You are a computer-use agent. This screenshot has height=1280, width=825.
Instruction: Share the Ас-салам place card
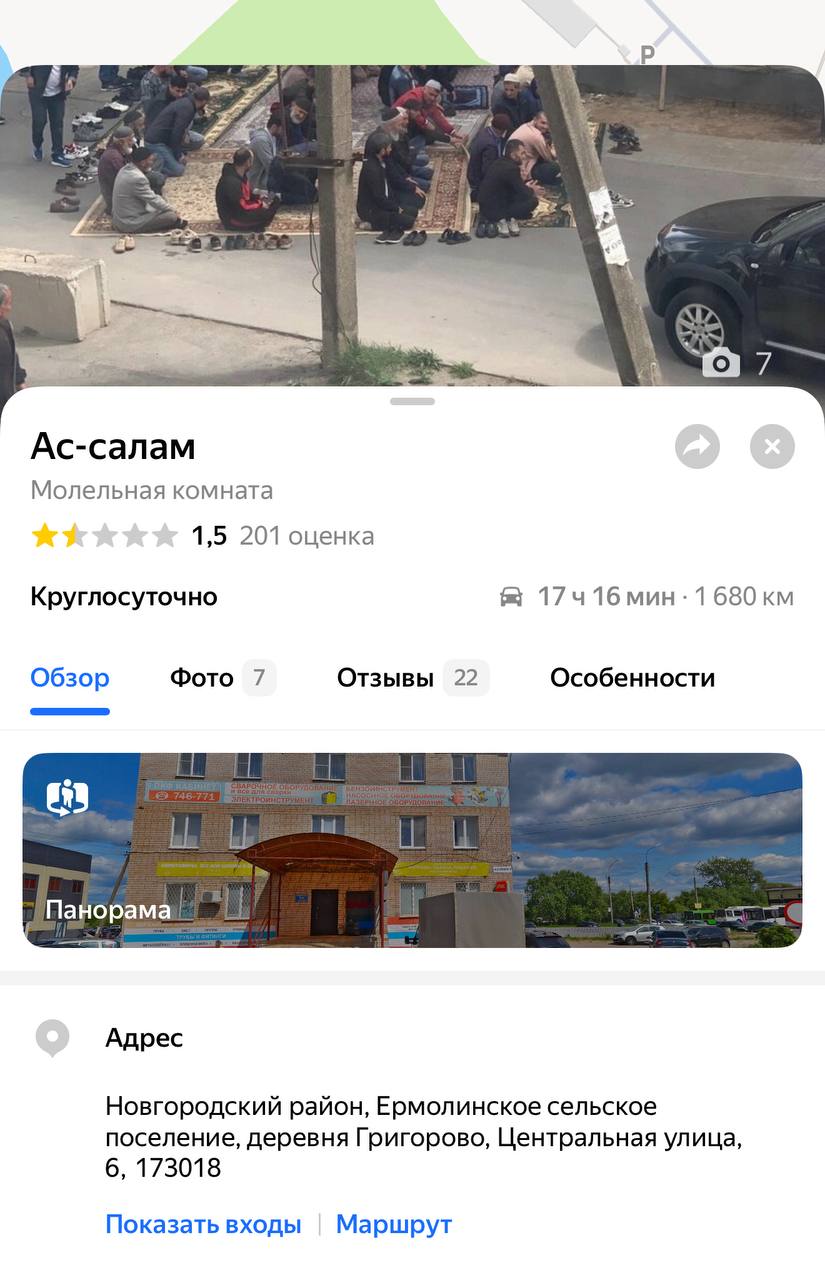click(697, 446)
